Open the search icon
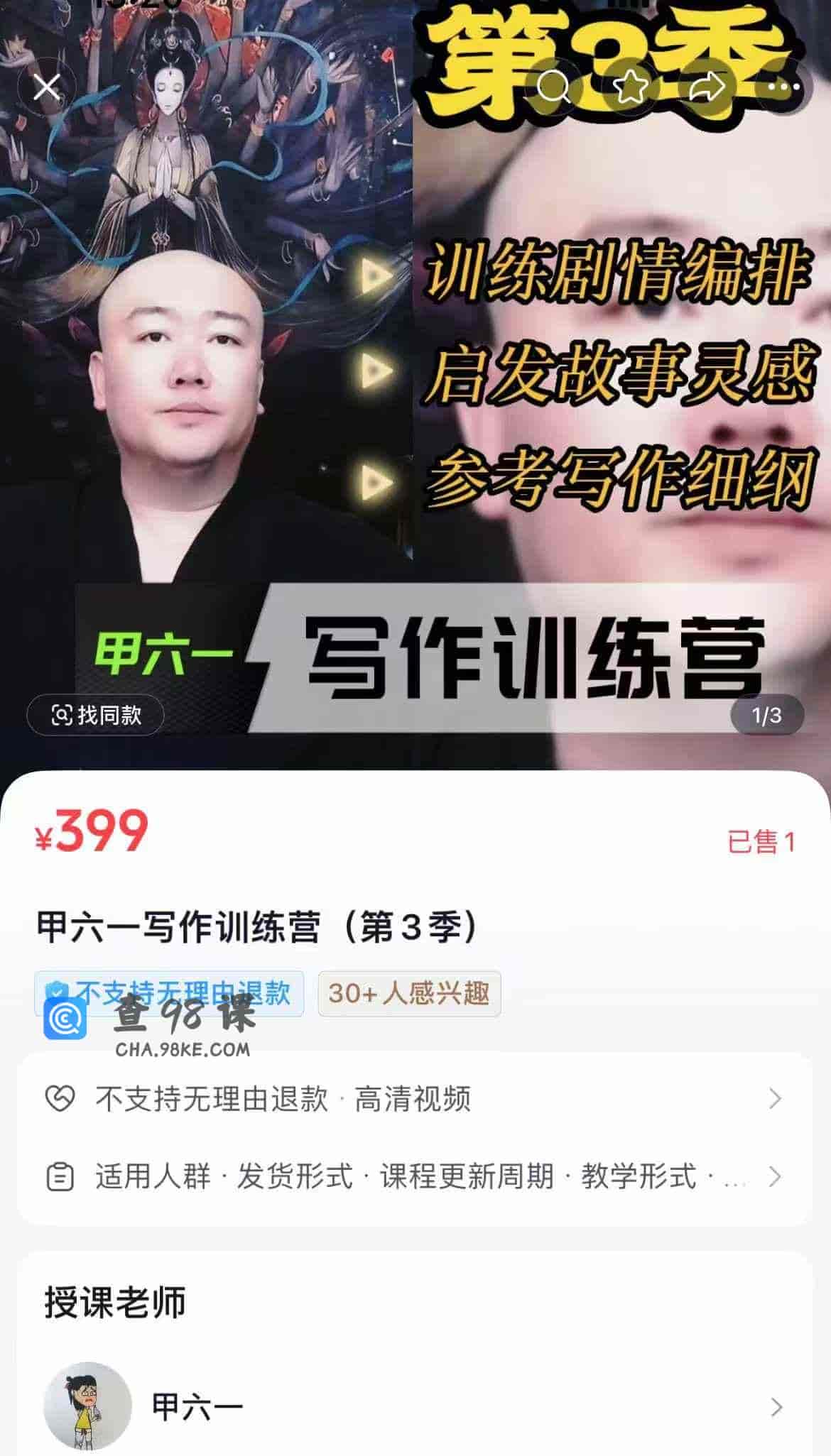Image resolution: width=831 pixels, height=1456 pixels. click(x=553, y=88)
